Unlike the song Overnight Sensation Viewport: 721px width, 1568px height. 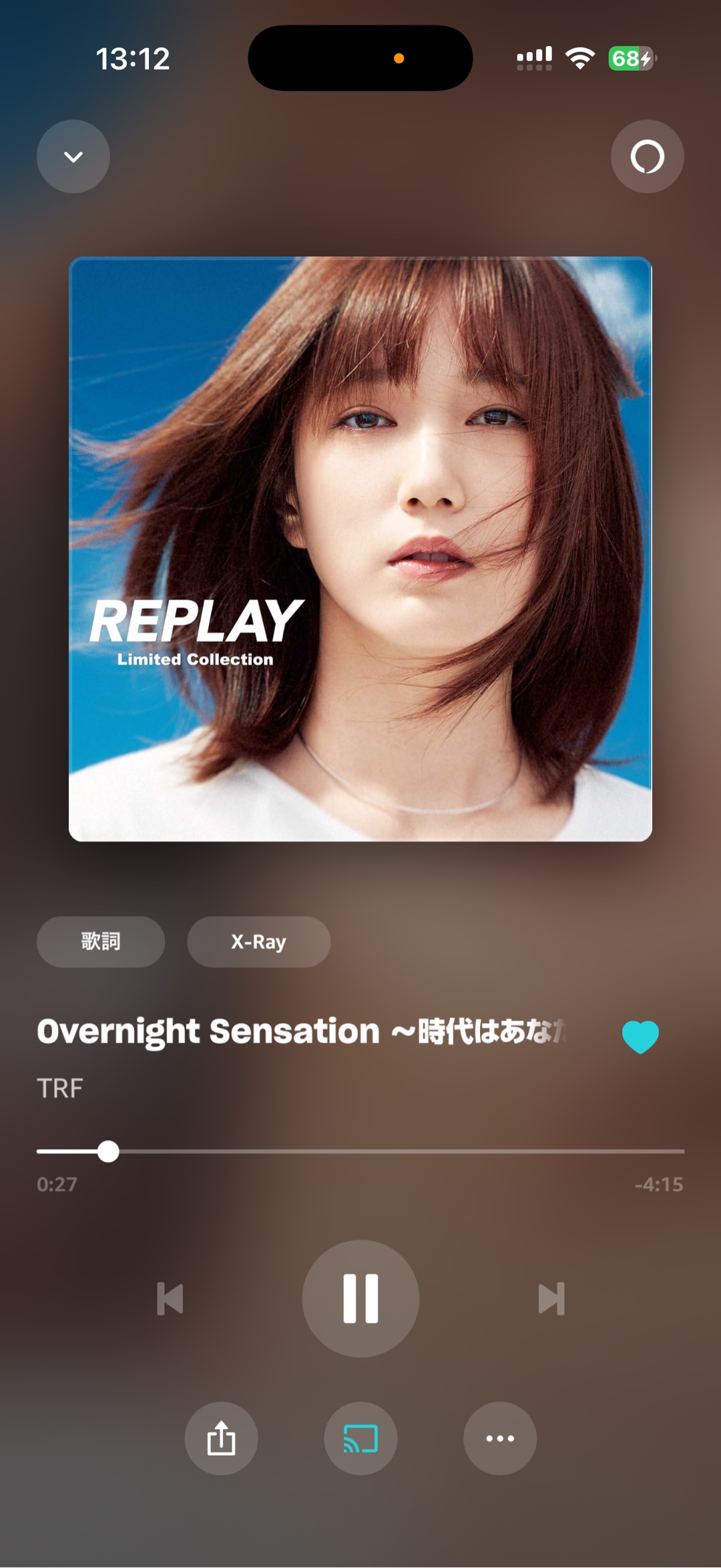[640, 1037]
